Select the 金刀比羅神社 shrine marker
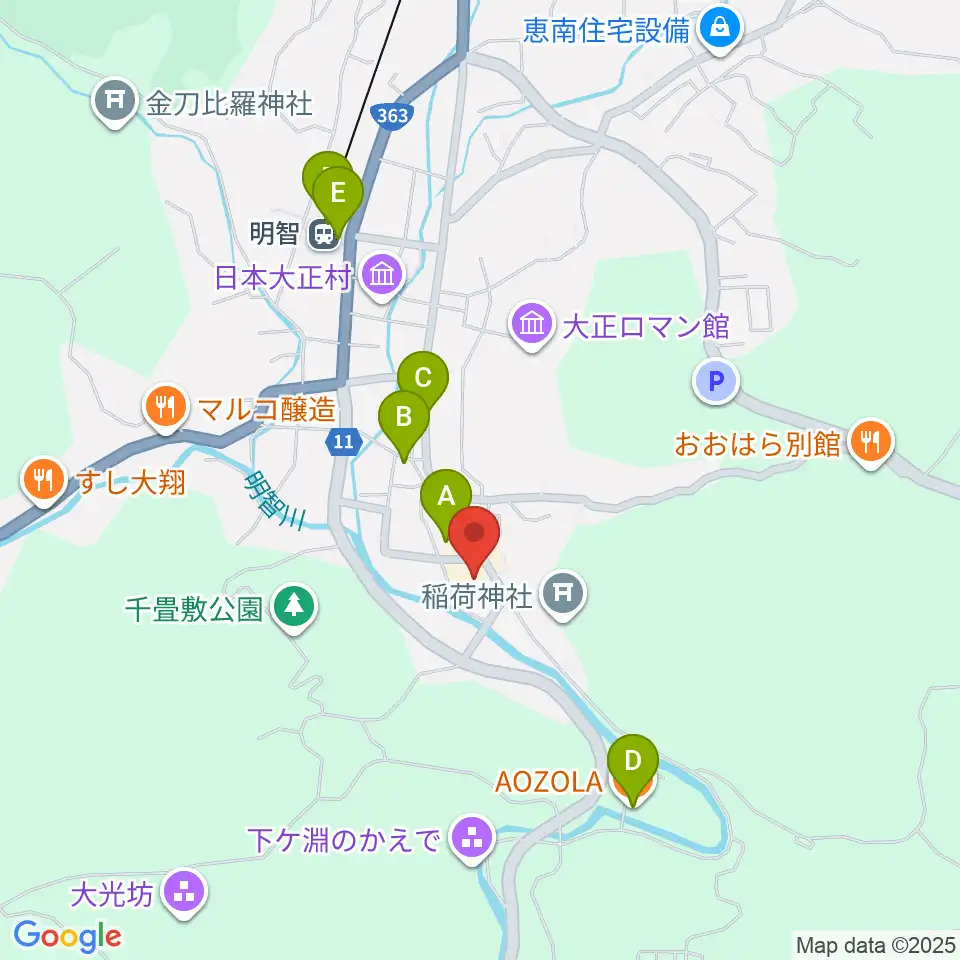The height and width of the screenshot is (960, 960). tap(114, 102)
